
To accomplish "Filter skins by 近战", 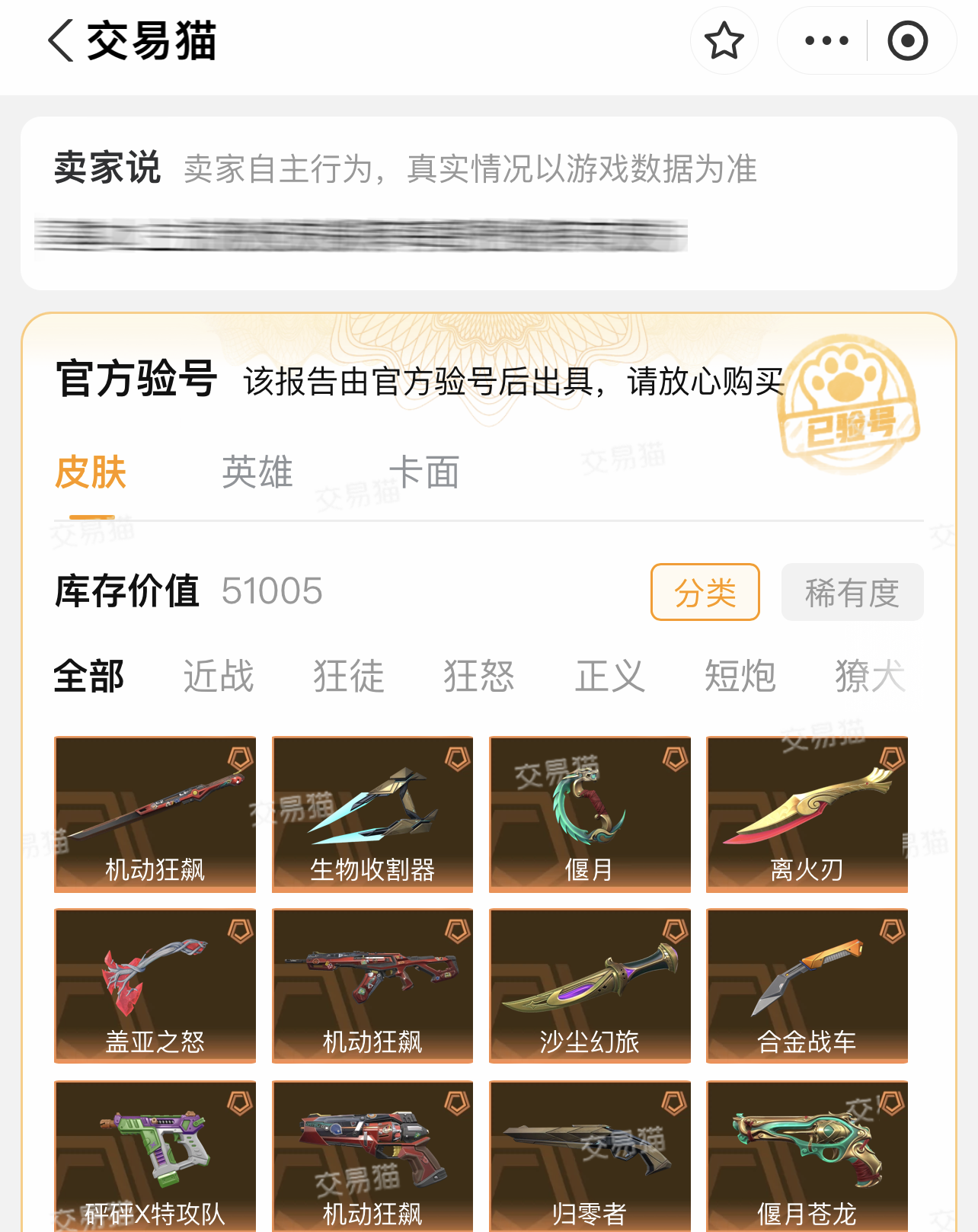I will [x=219, y=677].
